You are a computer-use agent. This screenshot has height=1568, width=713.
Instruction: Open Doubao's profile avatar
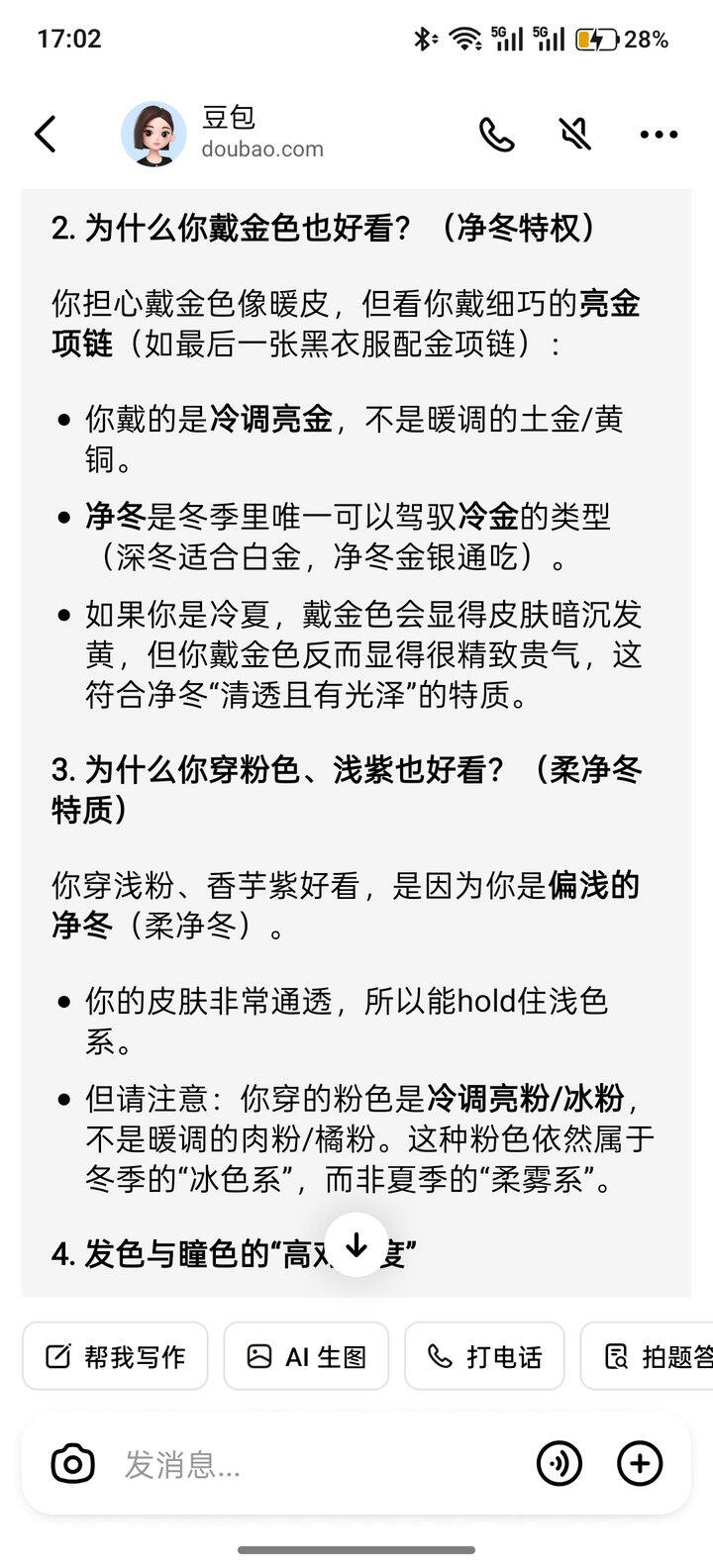point(153,134)
